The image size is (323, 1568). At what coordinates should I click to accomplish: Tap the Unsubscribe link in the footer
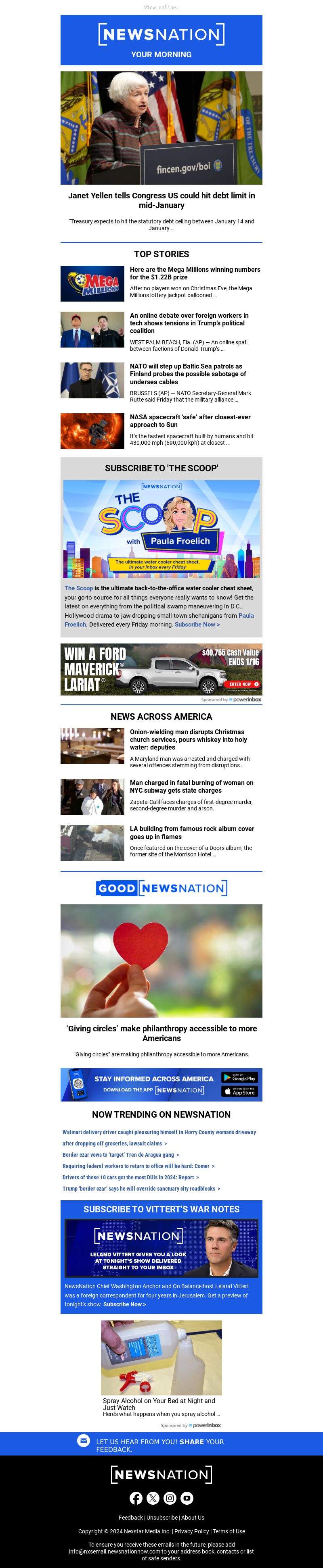[162, 1518]
